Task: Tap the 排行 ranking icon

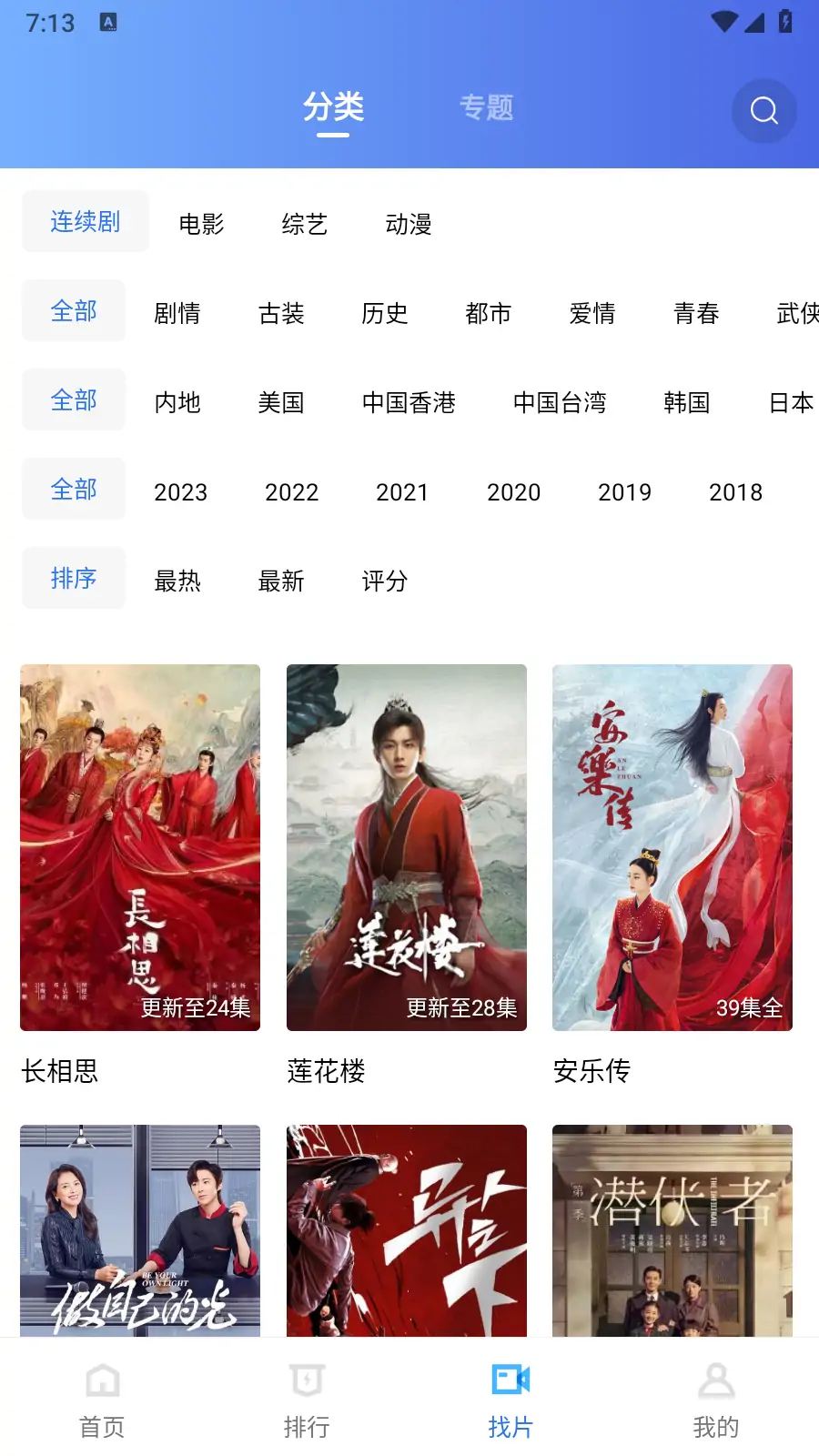Action: pos(307,1380)
